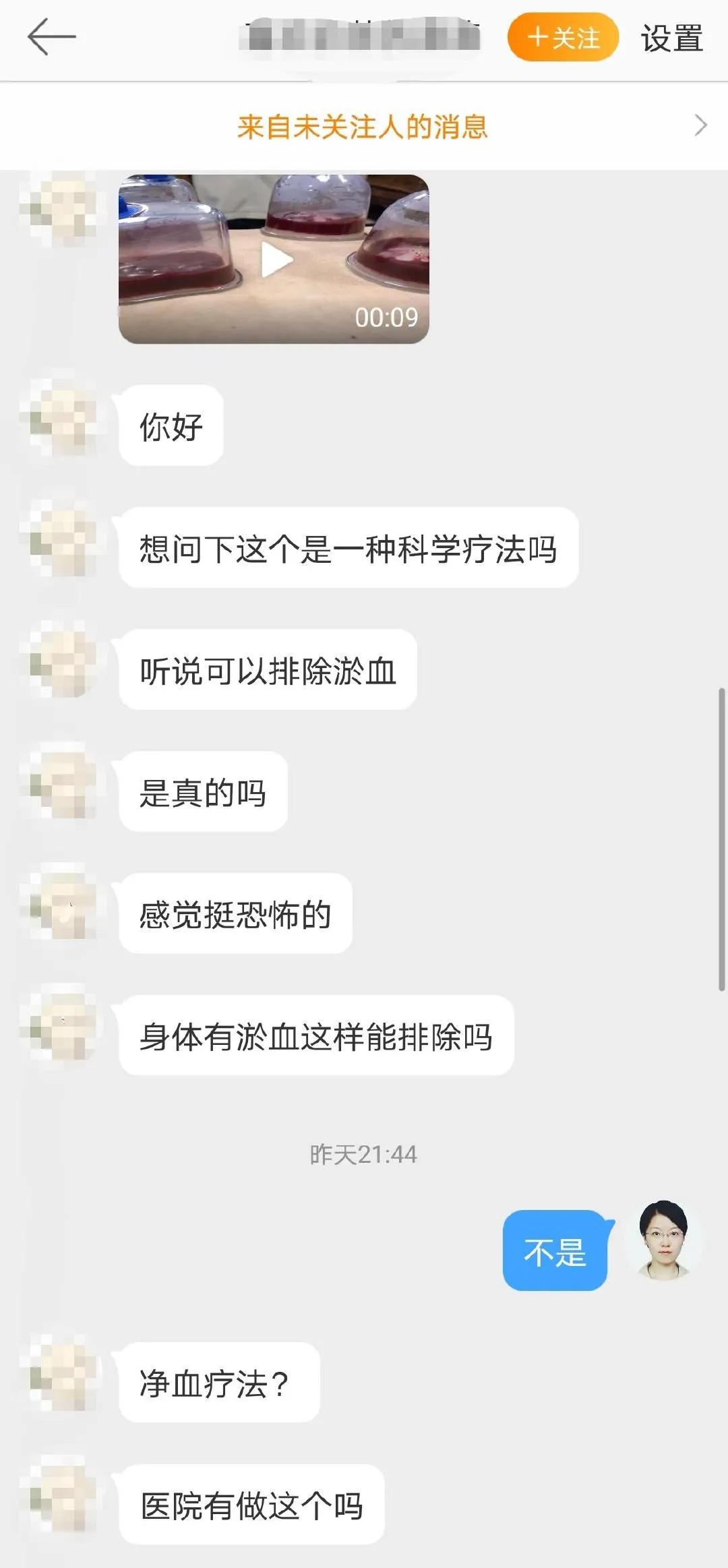Click the 来自未关注人的消息 banner
The width and height of the screenshot is (728, 1568).
364,127
